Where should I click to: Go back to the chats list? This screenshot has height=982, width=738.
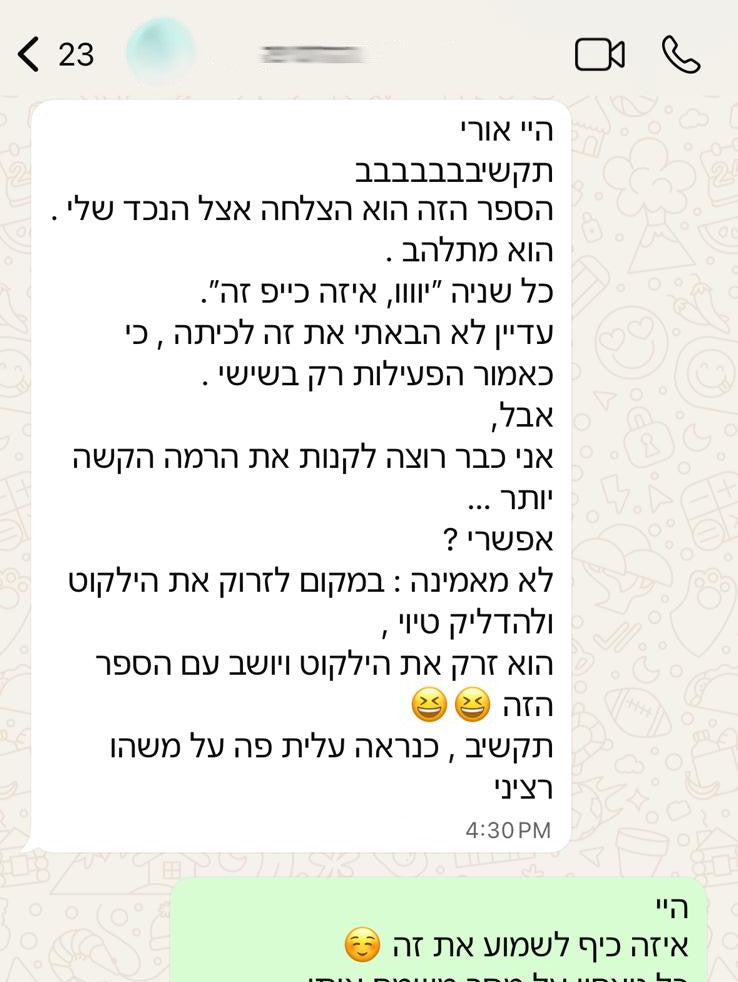point(30,54)
